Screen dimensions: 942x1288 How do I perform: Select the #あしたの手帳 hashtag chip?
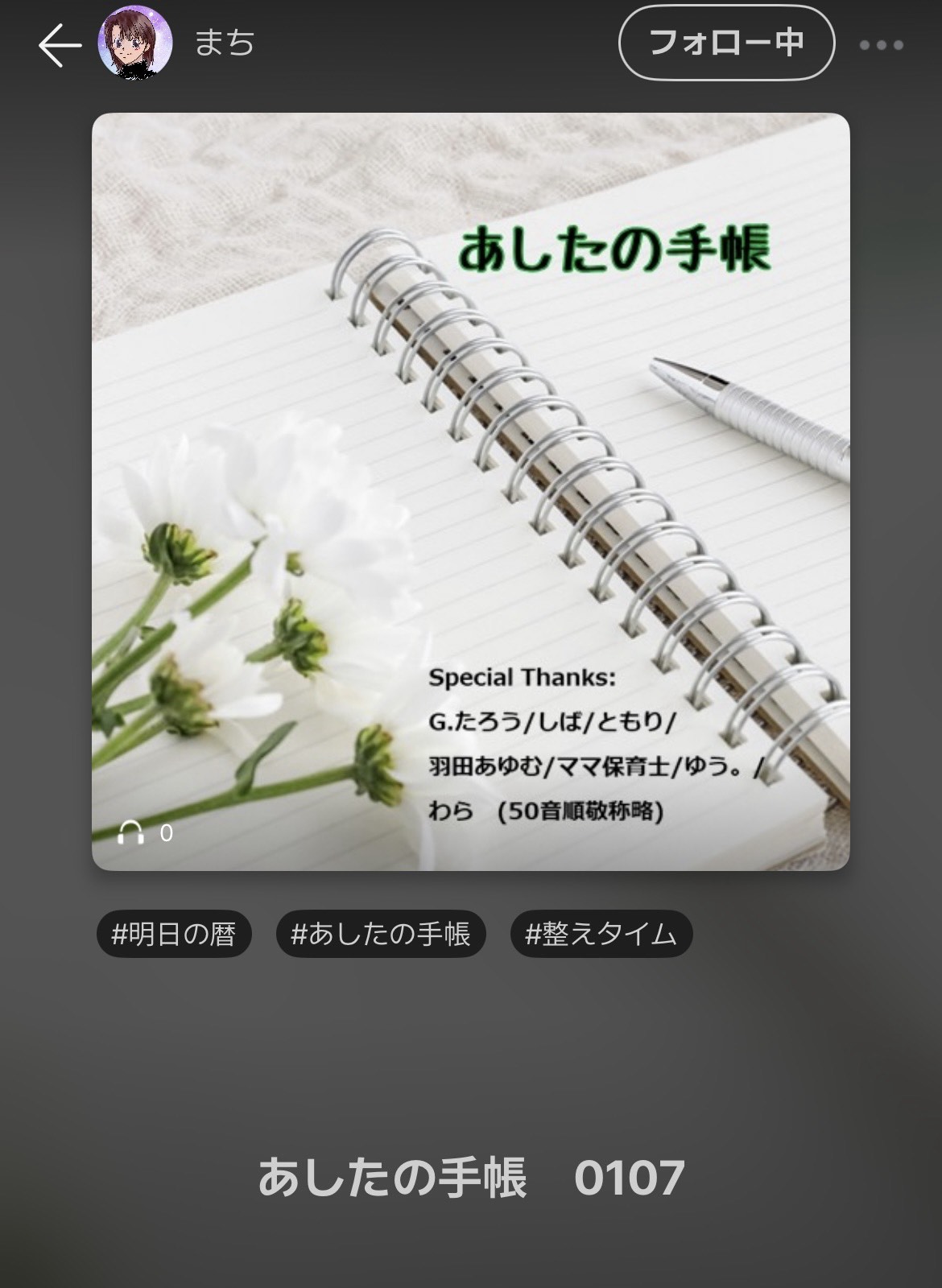[381, 934]
